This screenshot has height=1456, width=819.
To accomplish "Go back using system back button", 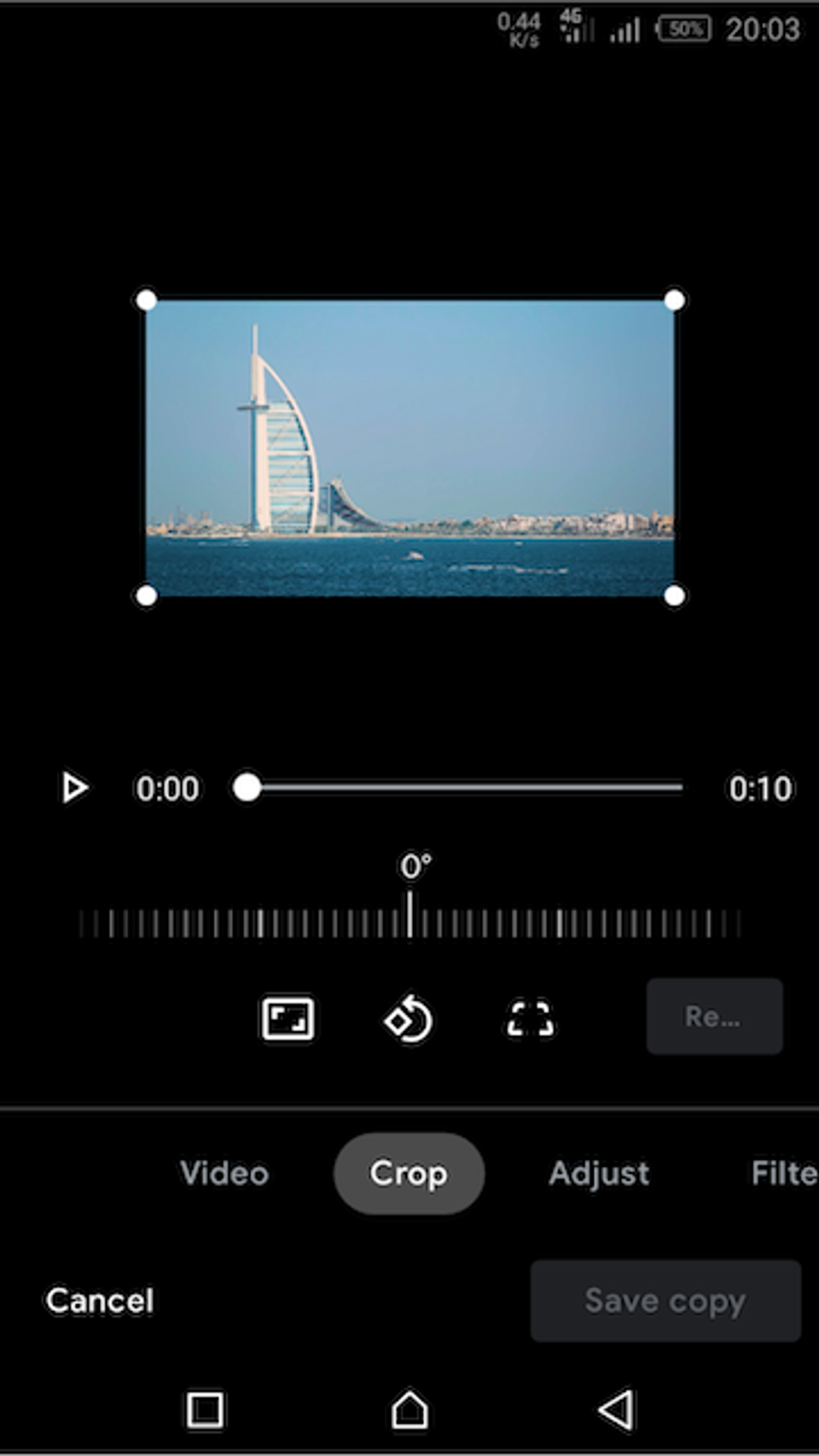I will 616,1410.
